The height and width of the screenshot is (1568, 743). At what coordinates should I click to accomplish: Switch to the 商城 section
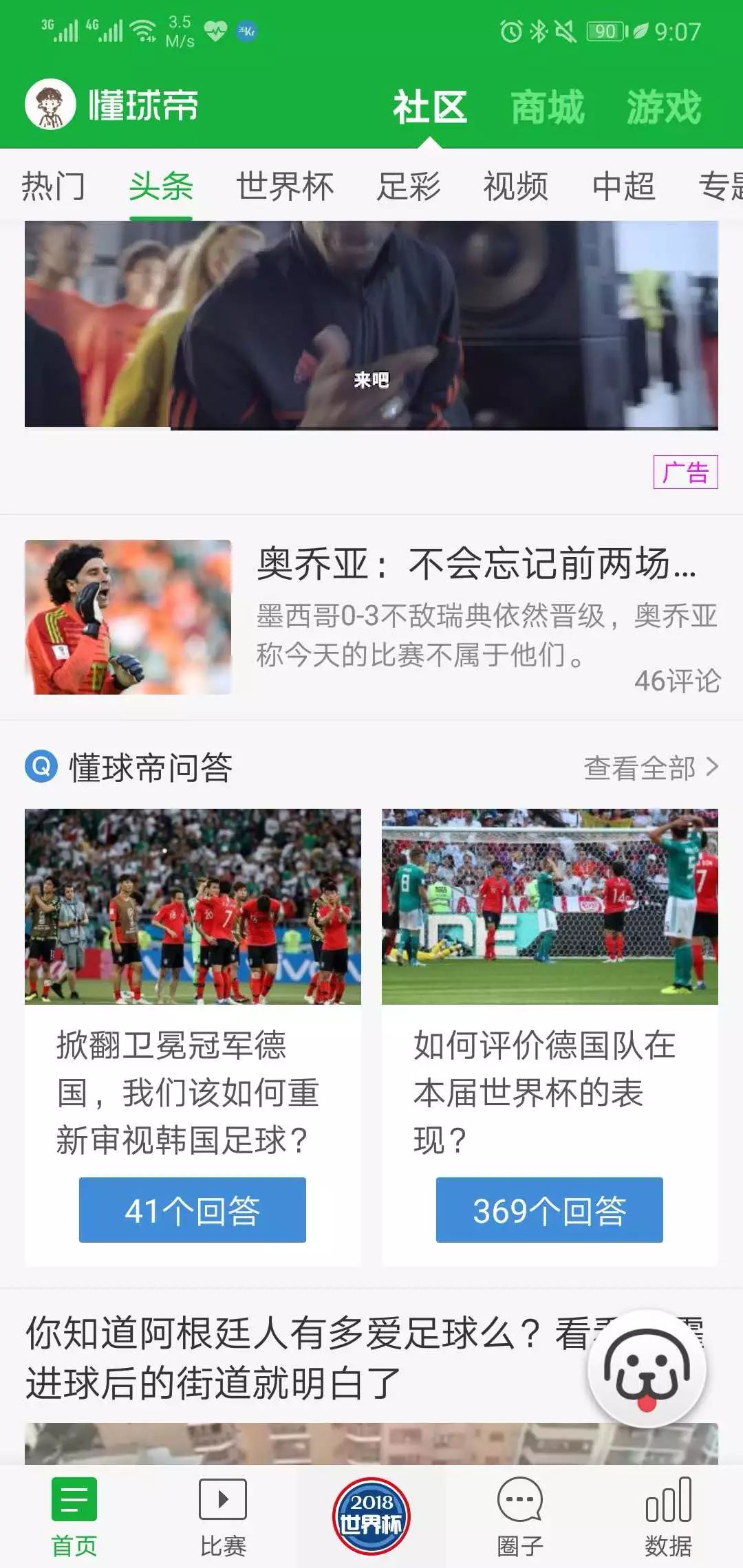coord(548,107)
